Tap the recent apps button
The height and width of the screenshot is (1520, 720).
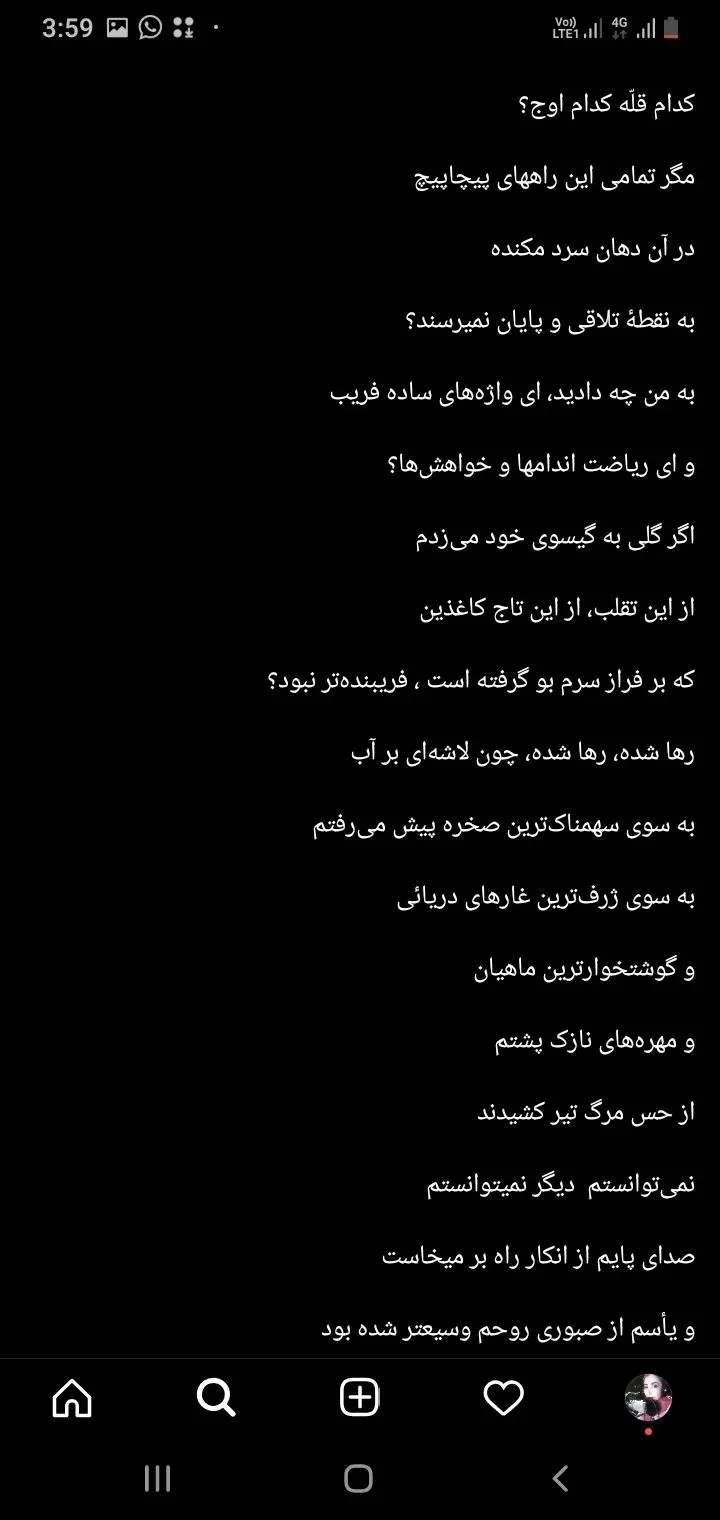point(157,1479)
